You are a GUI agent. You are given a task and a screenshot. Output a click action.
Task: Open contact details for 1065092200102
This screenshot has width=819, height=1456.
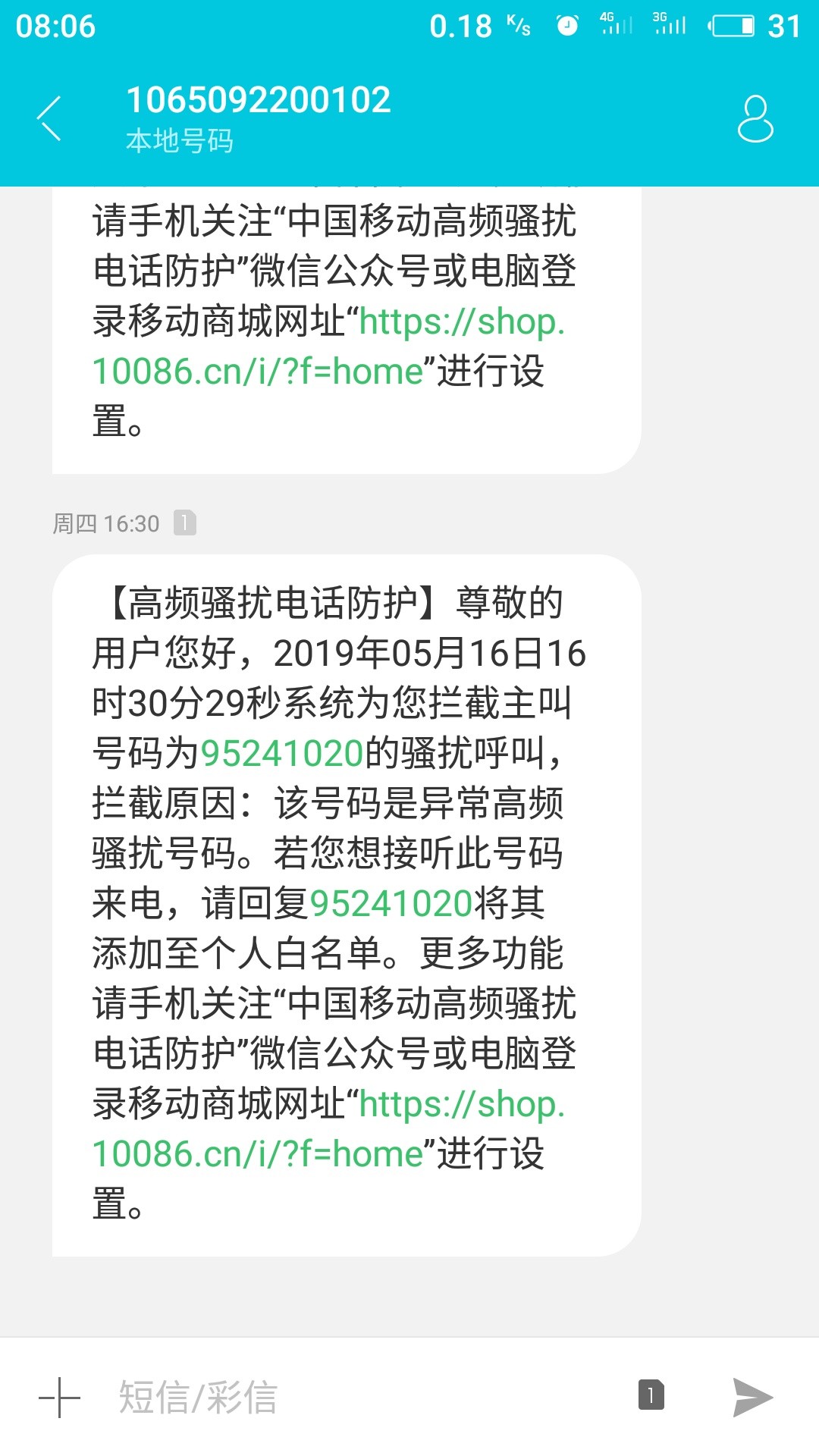pyautogui.click(x=755, y=118)
